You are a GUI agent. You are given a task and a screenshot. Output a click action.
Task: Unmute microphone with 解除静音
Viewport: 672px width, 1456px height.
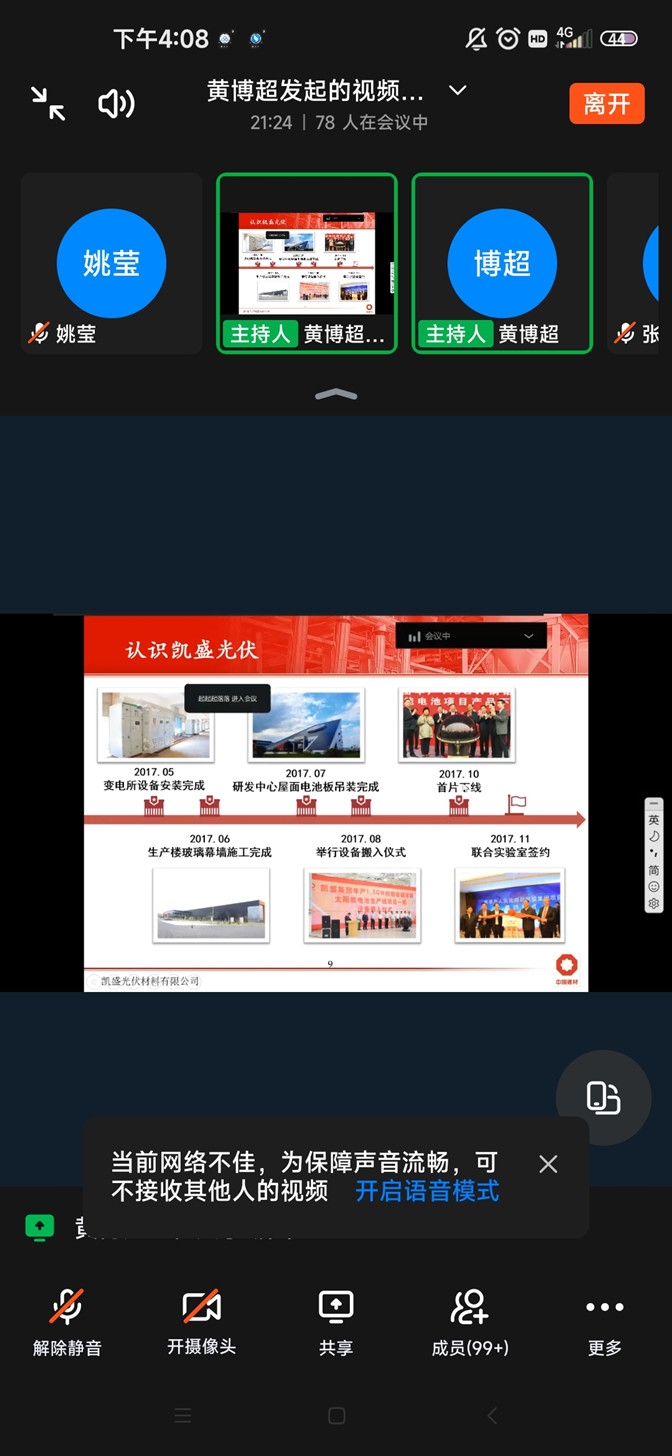pos(67,1320)
